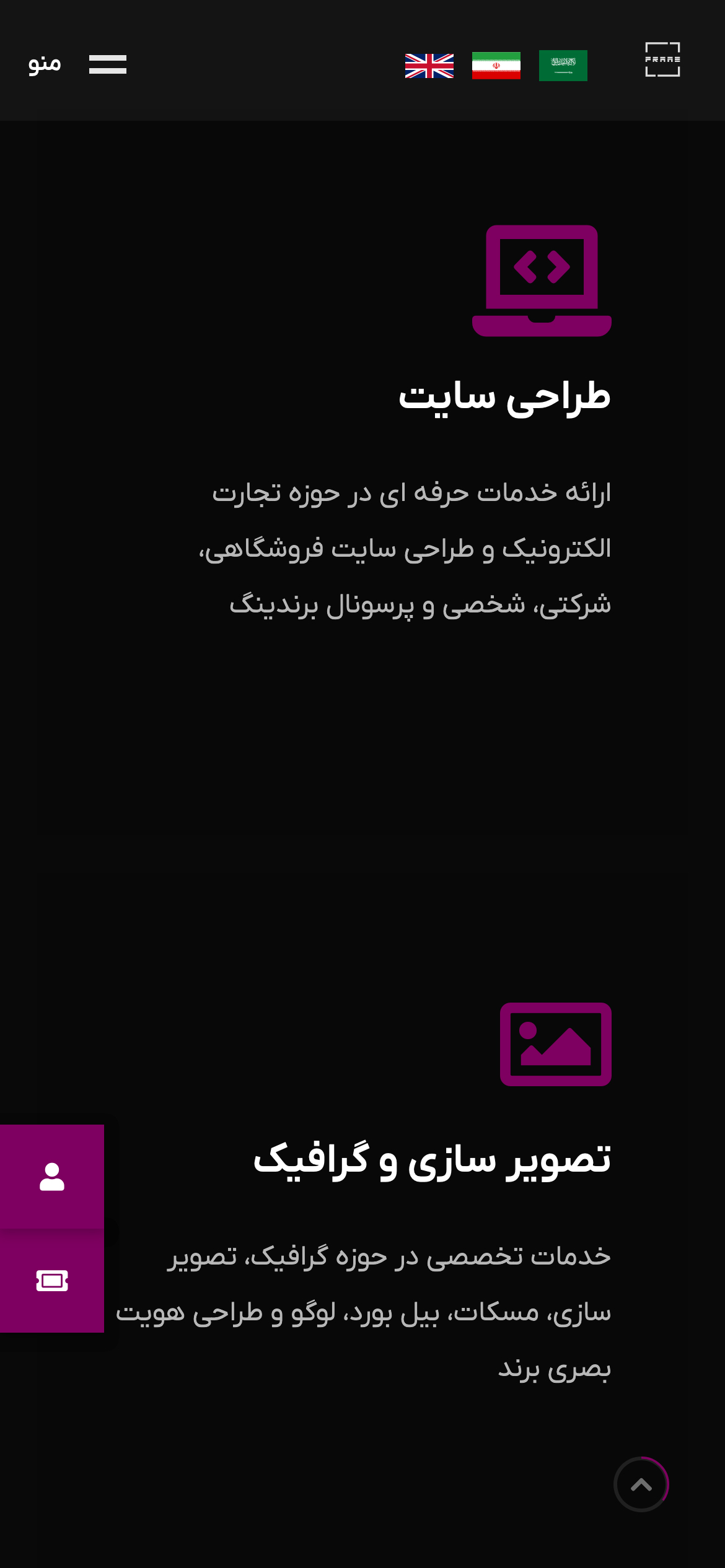Open the منو hamburger menu
The image size is (725, 1568).
point(77,64)
